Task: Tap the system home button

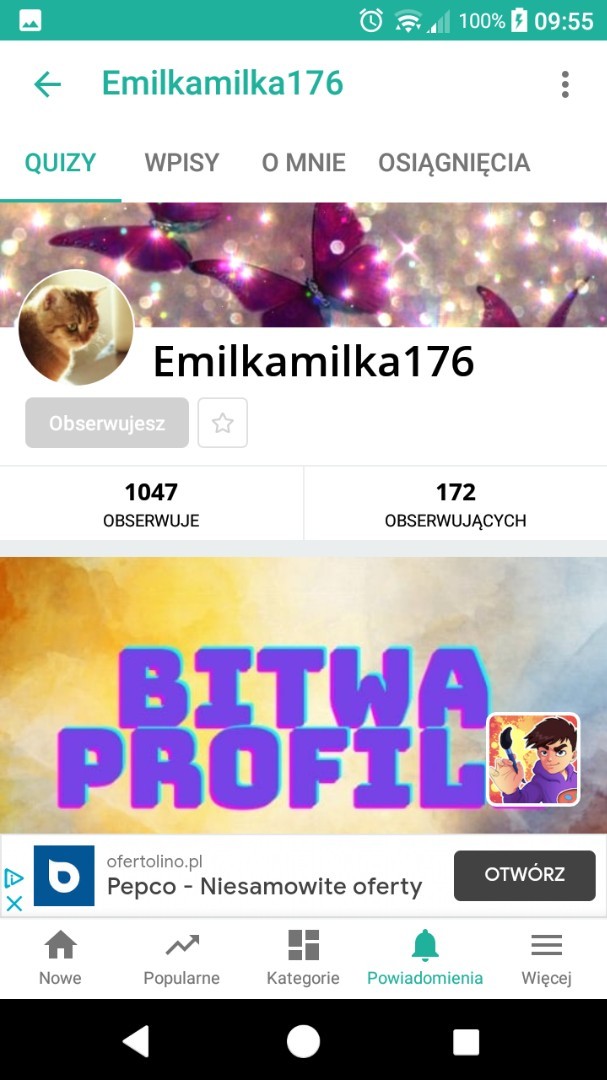Action: coord(303,1041)
